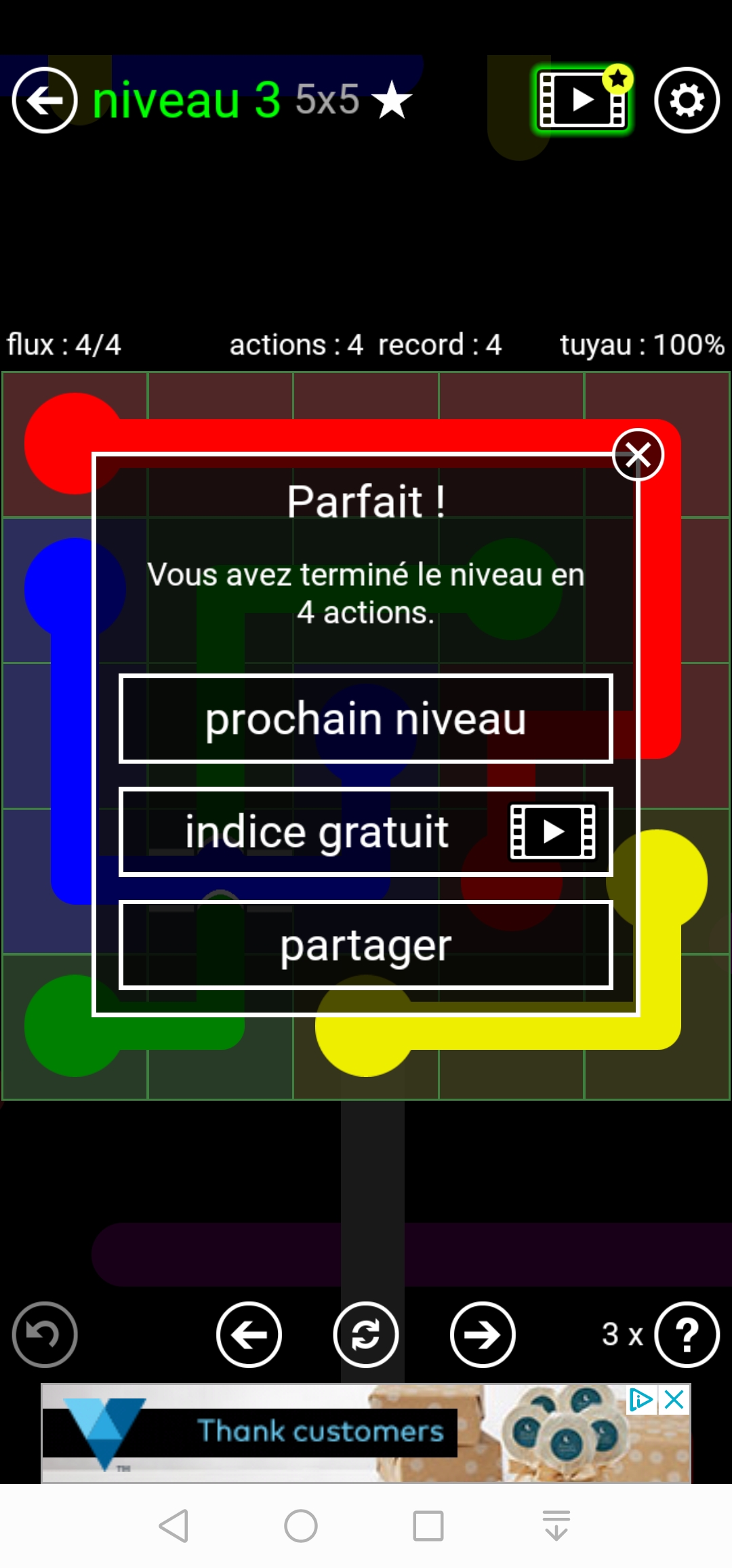Image resolution: width=732 pixels, height=1568 pixels.
Task: Use a hint with the question mark
Action: [x=687, y=1335]
